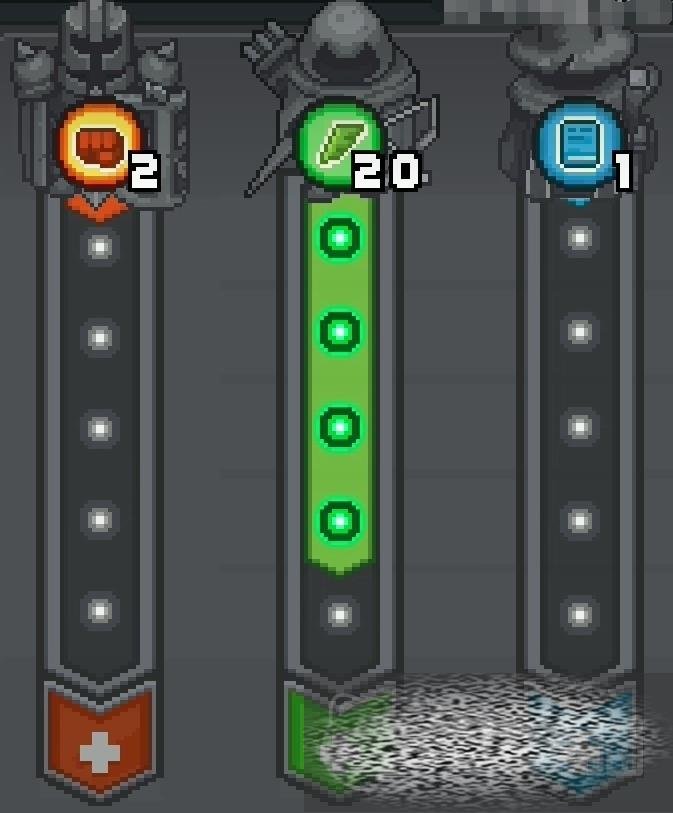Select the blue book intelligence icon
The width and height of the screenshot is (673, 813).
point(579,145)
